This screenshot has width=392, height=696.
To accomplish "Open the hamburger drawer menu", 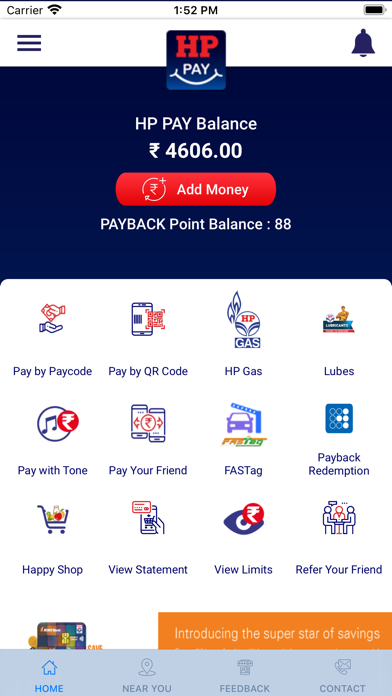I will tap(29, 43).
